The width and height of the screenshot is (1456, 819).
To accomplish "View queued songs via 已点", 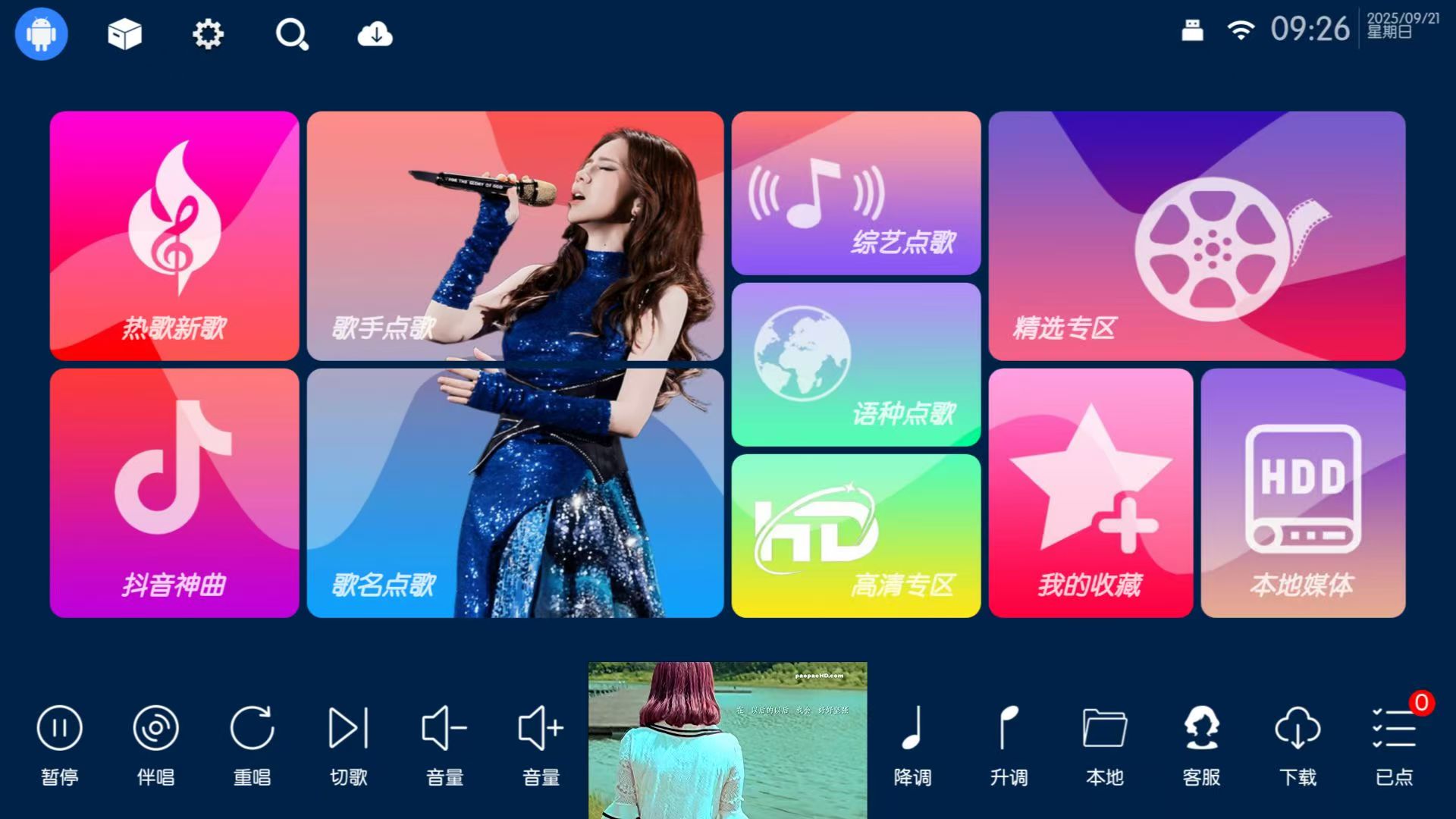I will coord(1394,743).
